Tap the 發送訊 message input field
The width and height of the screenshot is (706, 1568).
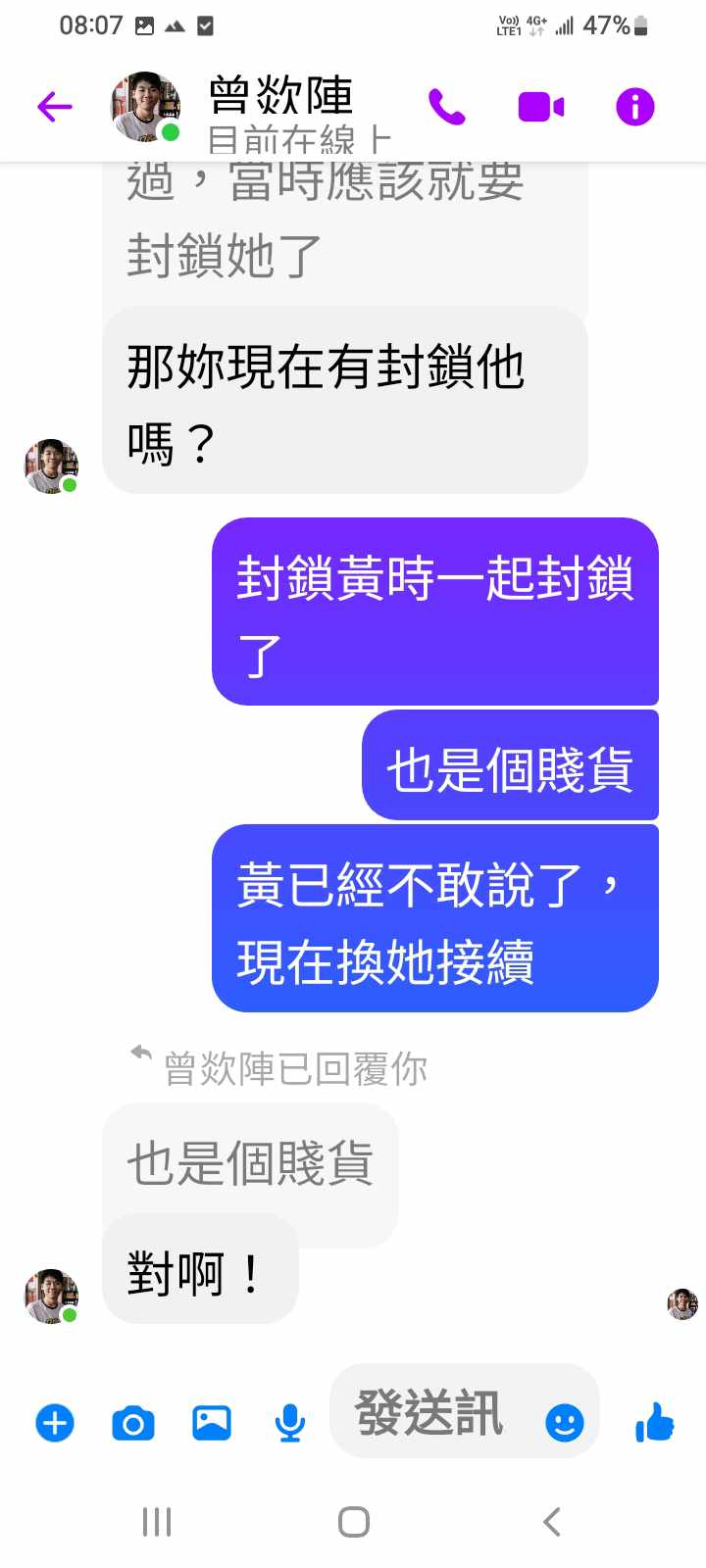(431, 1412)
